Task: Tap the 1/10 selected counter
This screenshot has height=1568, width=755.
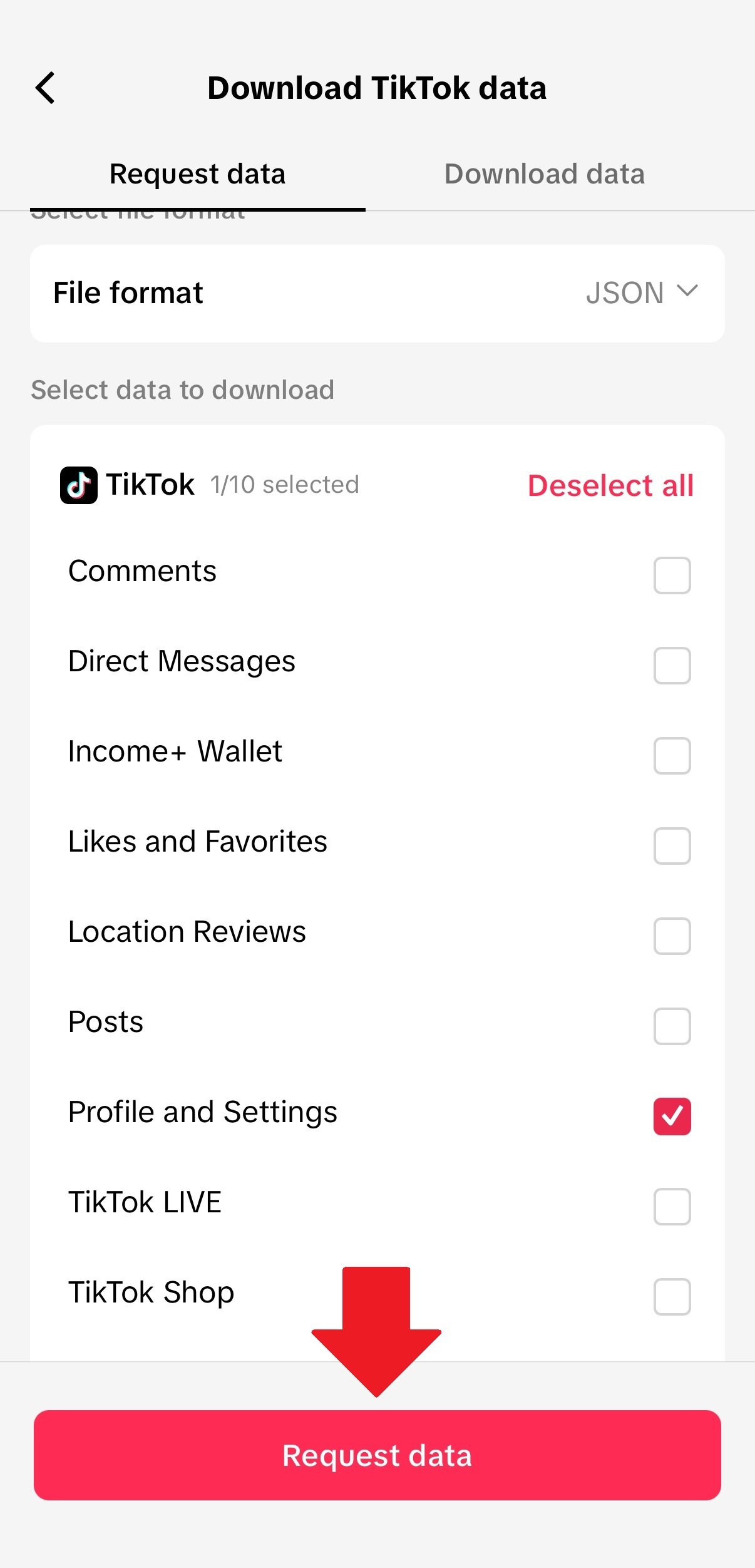Action: click(x=284, y=484)
